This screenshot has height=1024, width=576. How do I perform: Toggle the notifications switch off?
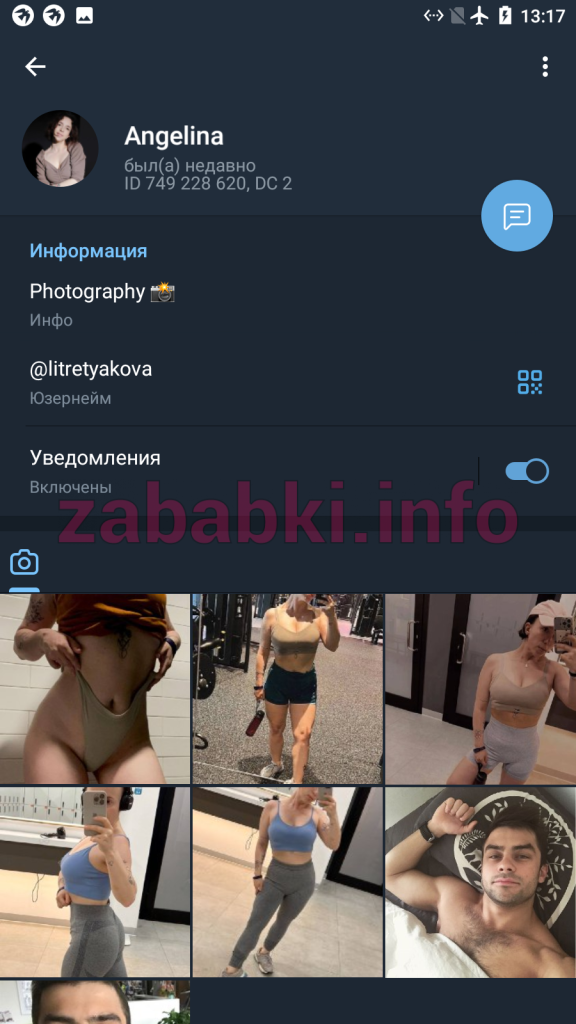[x=527, y=471]
